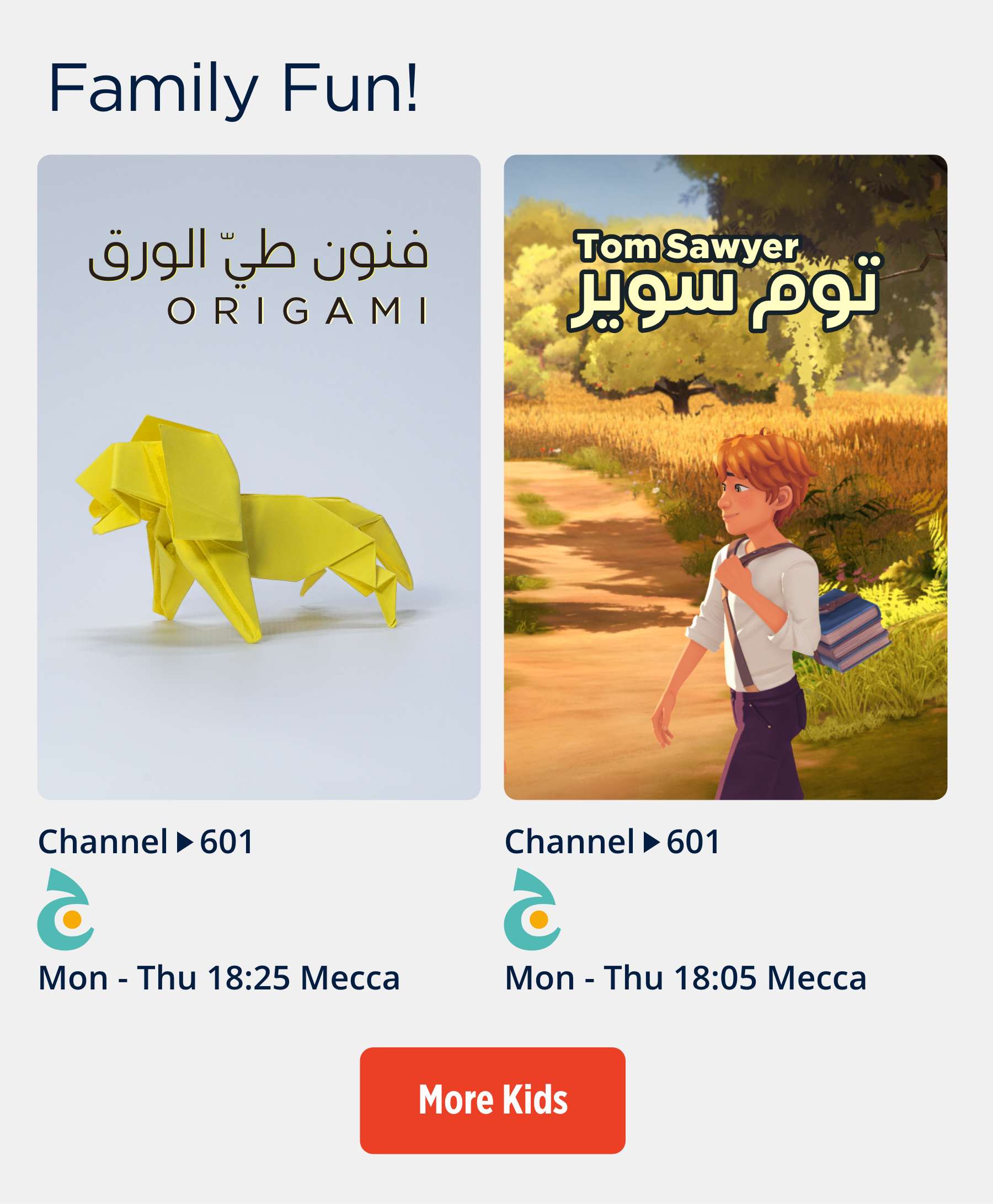Open the Tom Sawyer show card
Image resolution: width=993 pixels, height=1204 pixels.
[x=725, y=477]
